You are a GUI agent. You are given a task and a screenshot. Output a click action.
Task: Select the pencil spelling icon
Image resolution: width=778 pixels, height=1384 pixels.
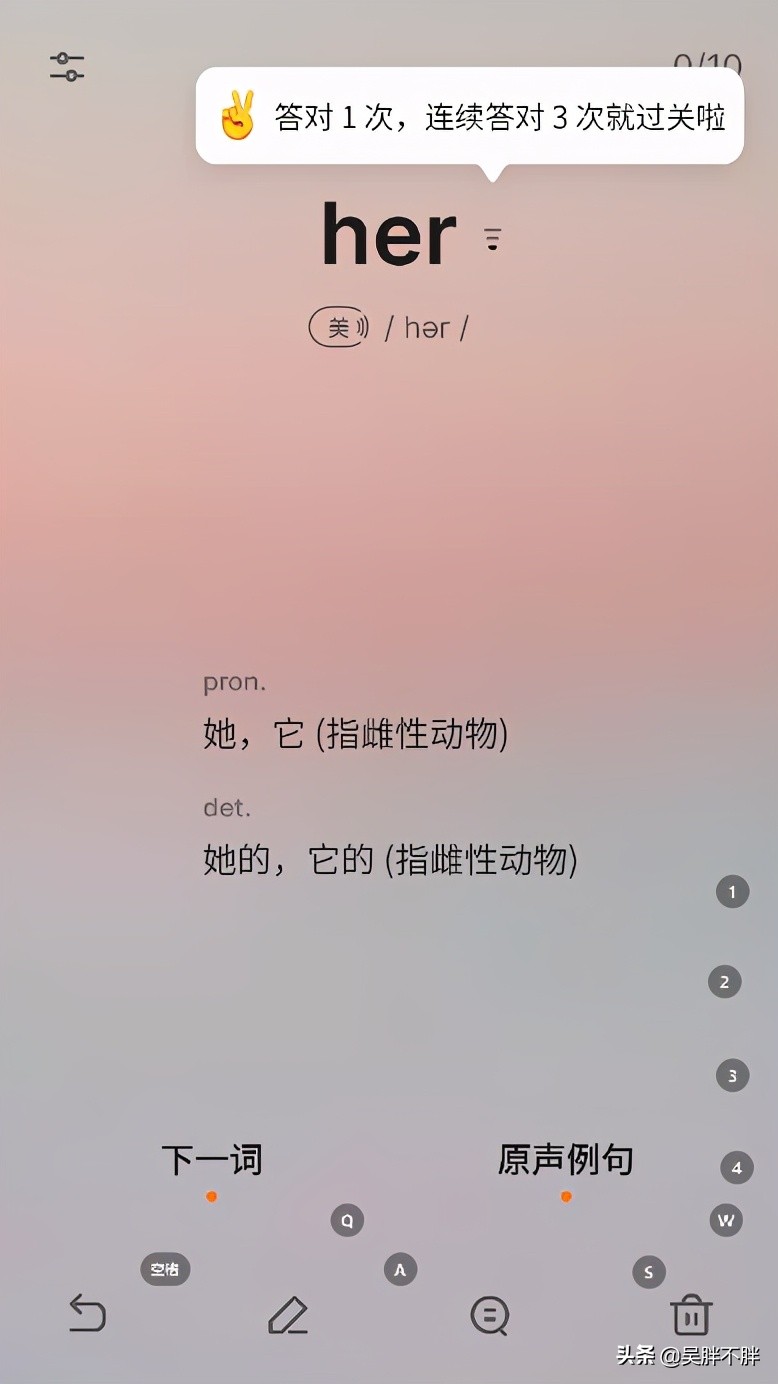tap(288, 1317)
